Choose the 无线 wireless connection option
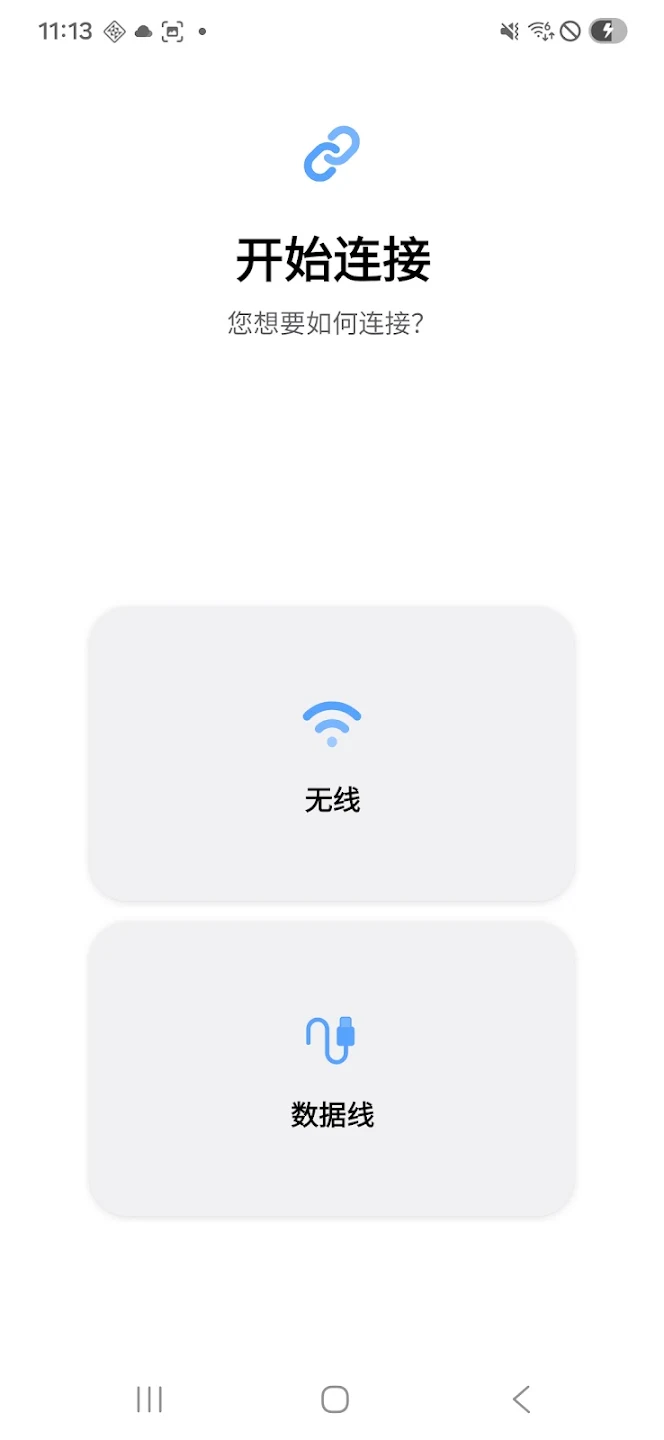Viewport: 664px width, 1440px height. (x=332, y=754)
